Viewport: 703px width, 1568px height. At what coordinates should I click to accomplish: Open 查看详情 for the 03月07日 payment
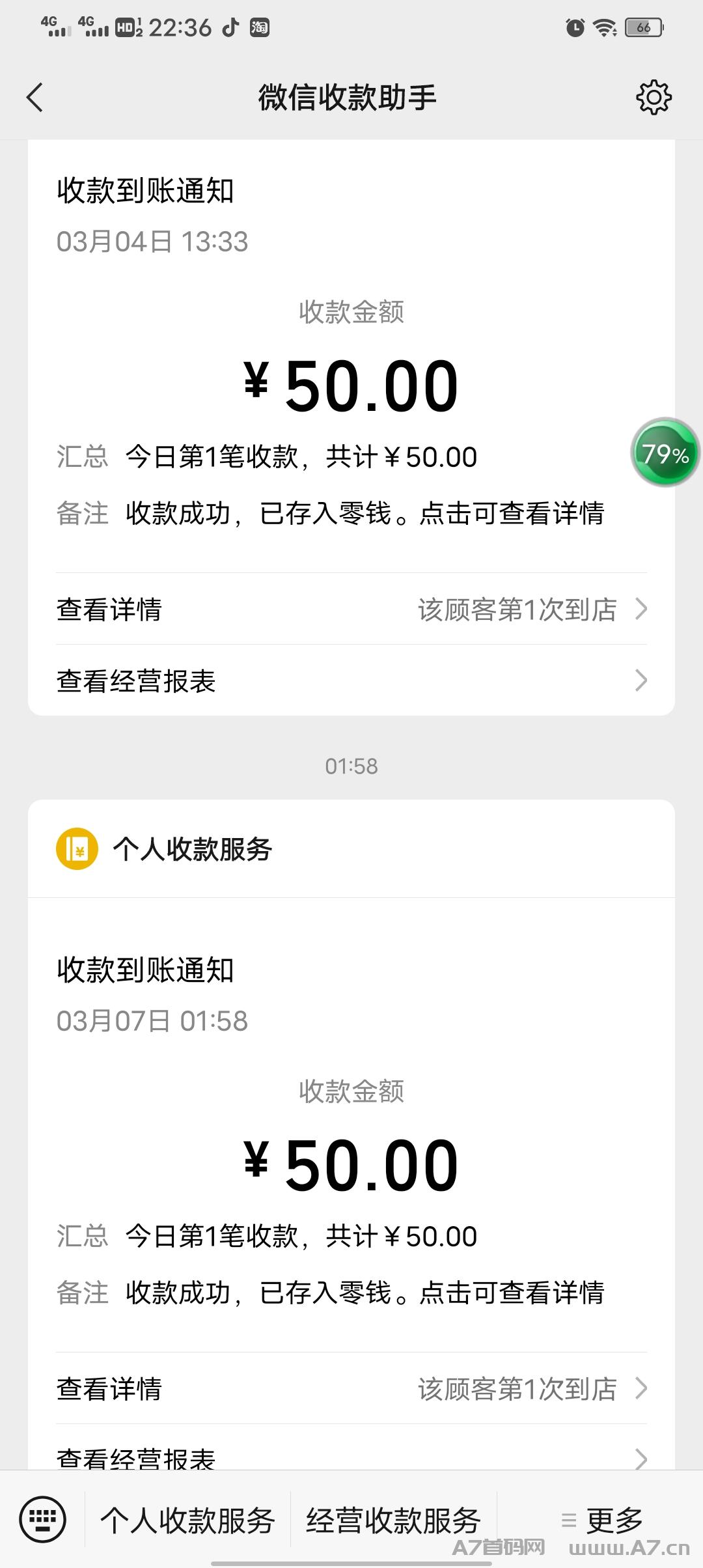[351, 1389]
